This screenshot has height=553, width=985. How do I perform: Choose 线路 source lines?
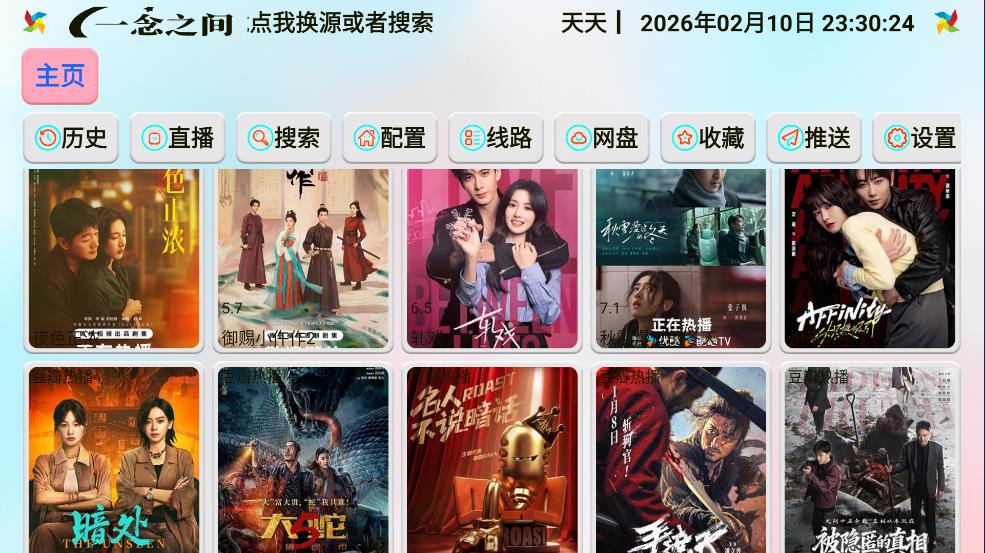495,138
